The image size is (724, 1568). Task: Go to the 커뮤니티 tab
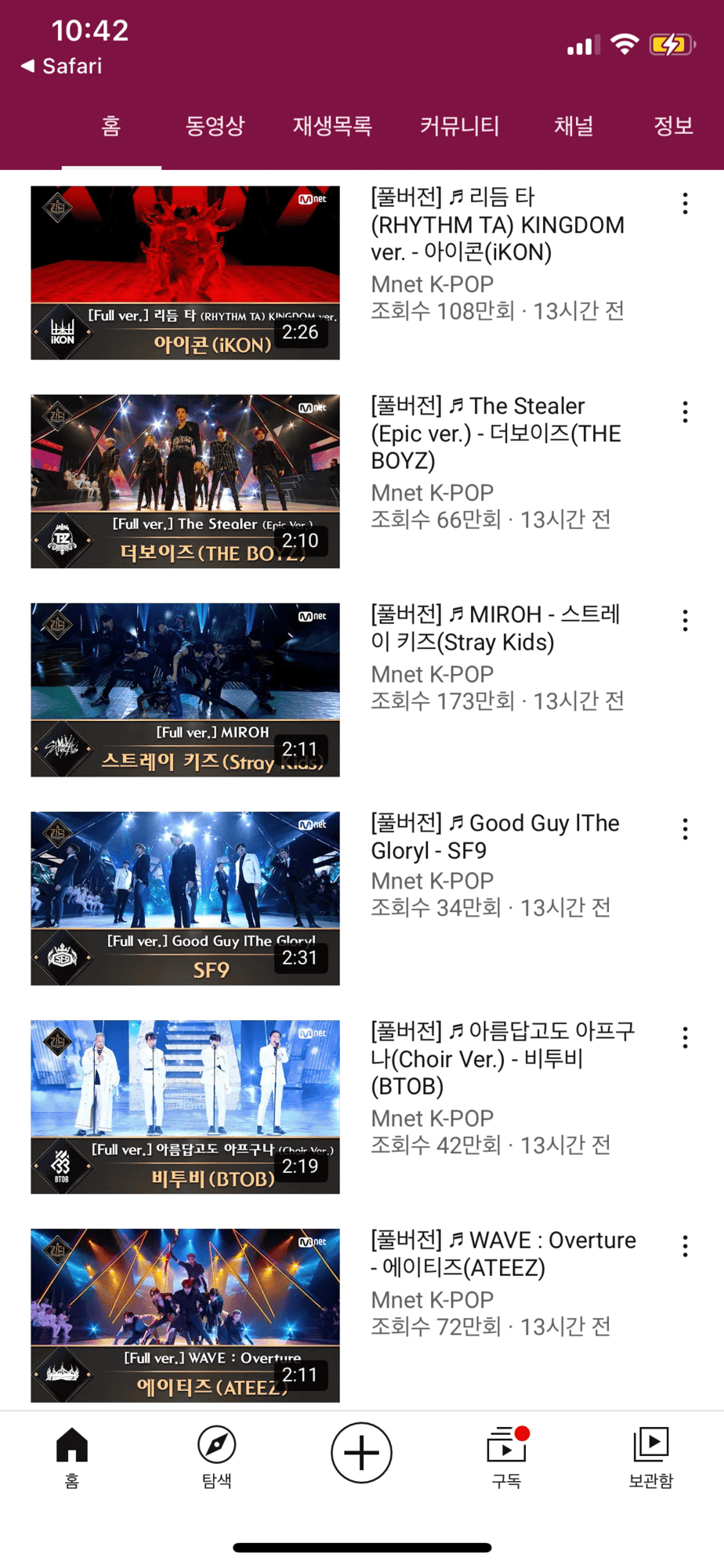[459, 126]
